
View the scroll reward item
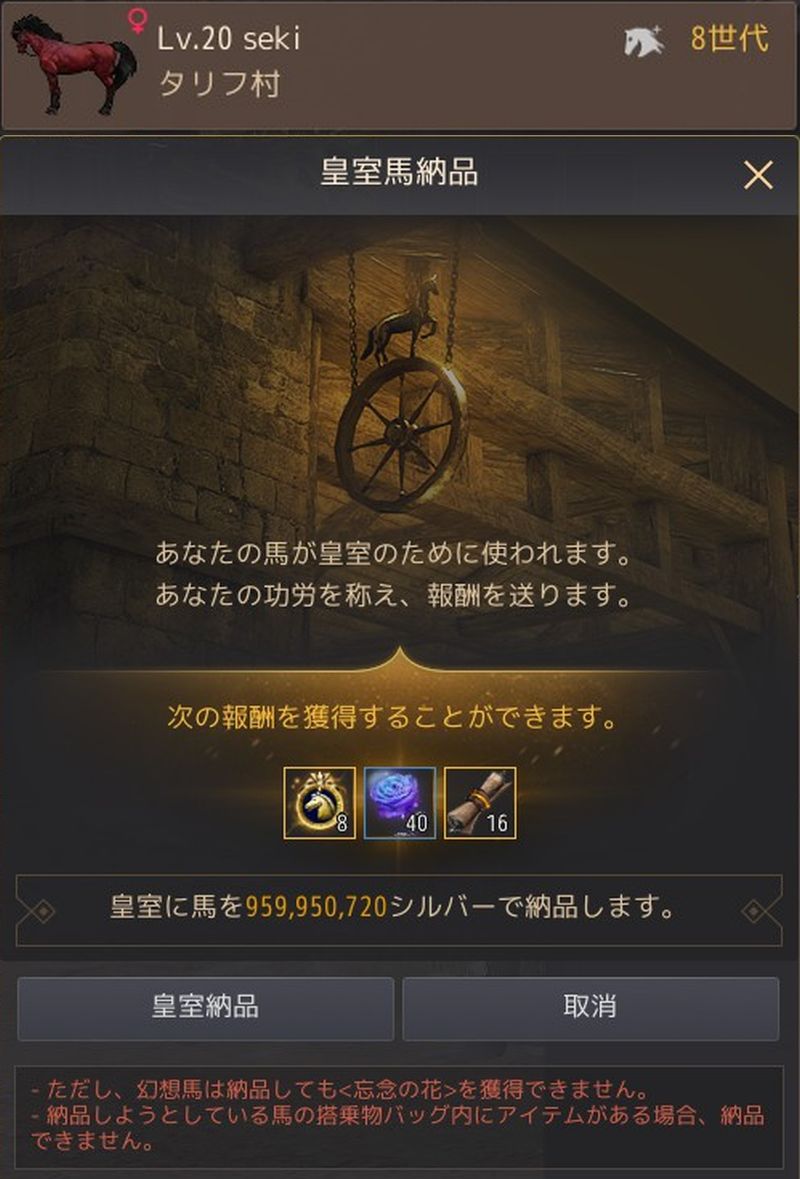coord(480,802)
